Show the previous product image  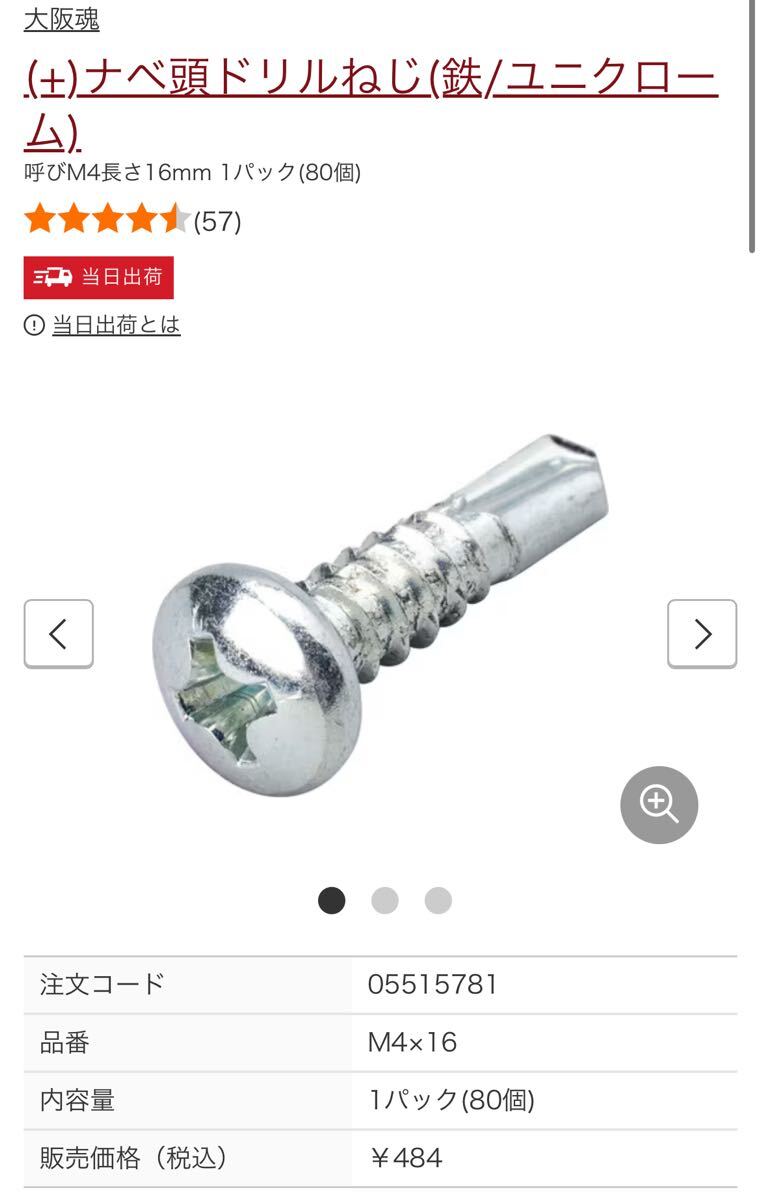[58, 634]
